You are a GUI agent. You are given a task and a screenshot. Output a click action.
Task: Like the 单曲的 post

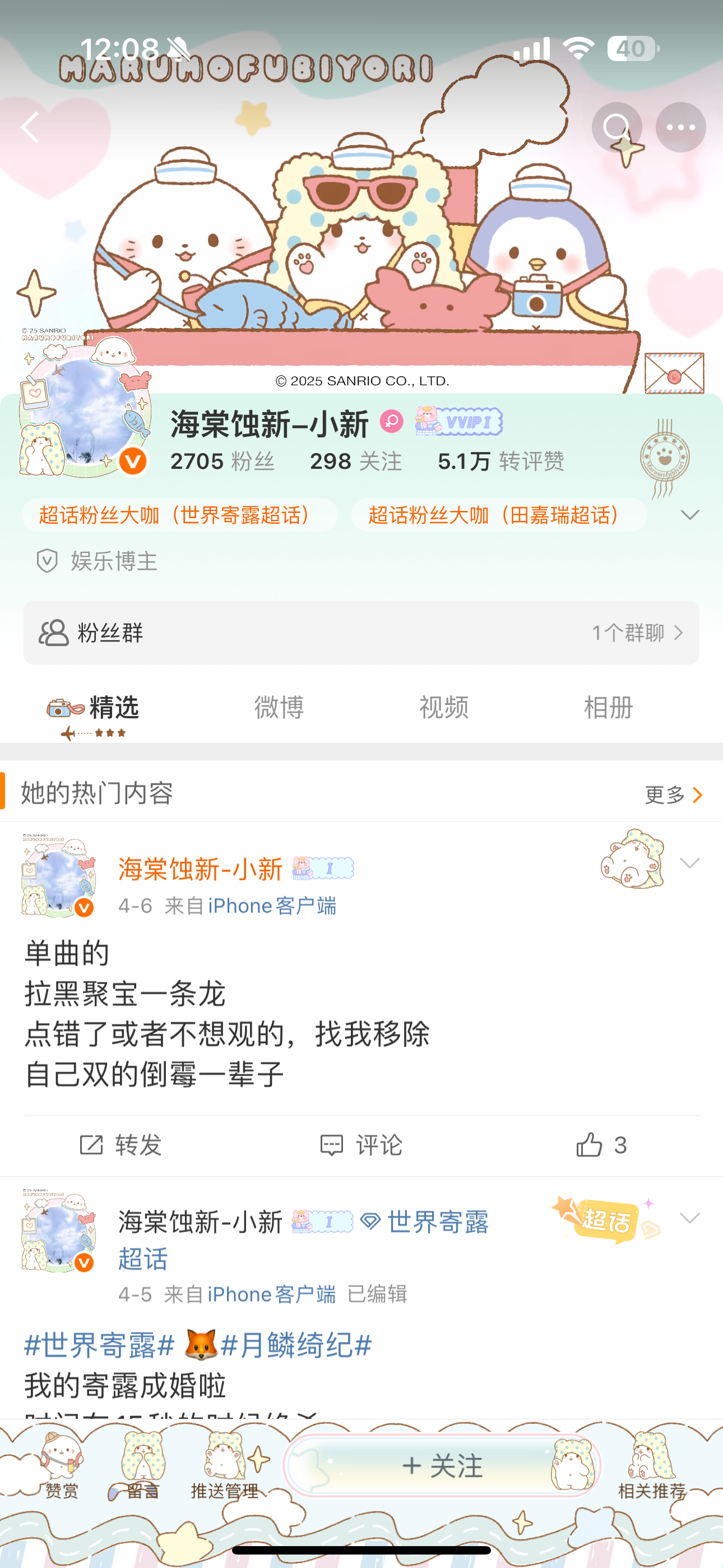coord(601,1145)
